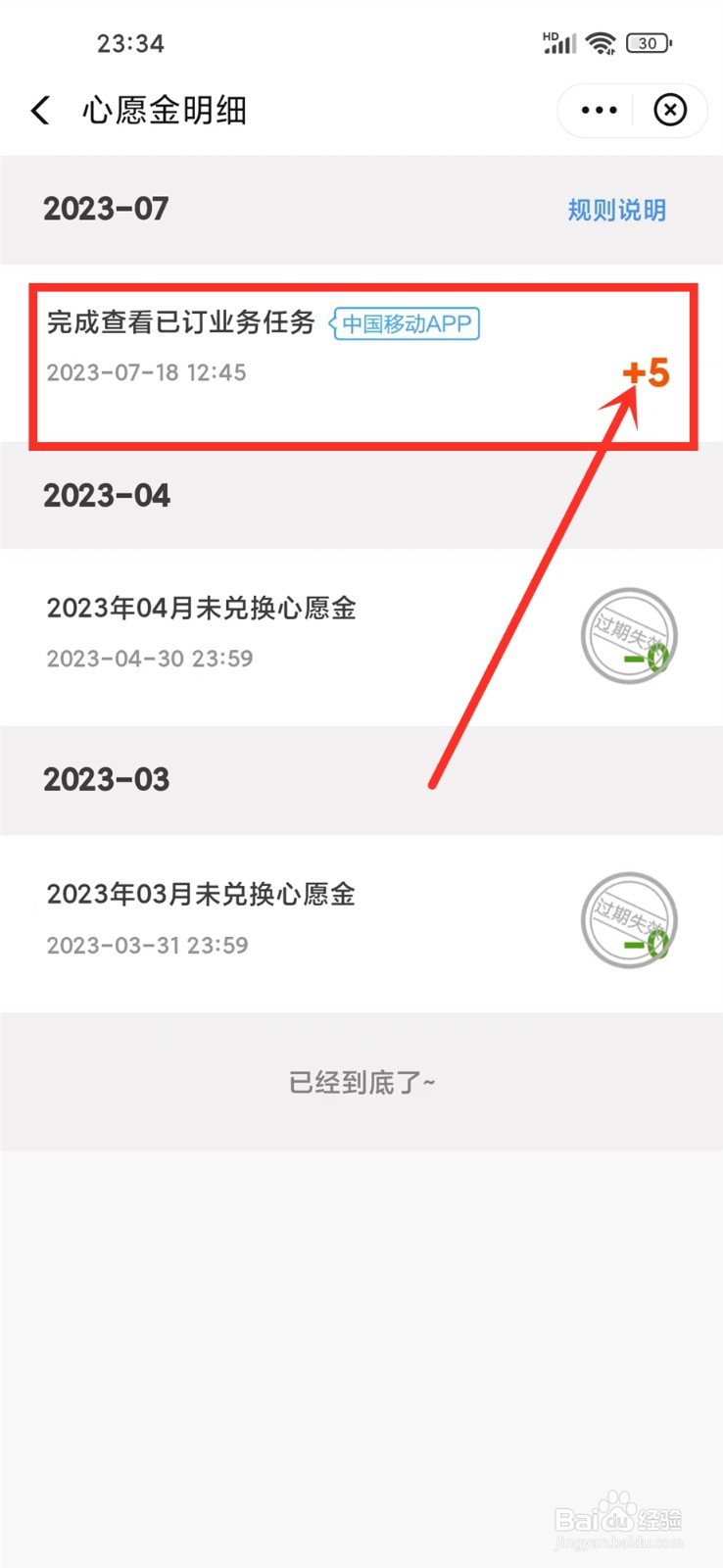The image size is (723, 1568).
Task: Tap the orange +5 reward amount
Action: point(646,372)
